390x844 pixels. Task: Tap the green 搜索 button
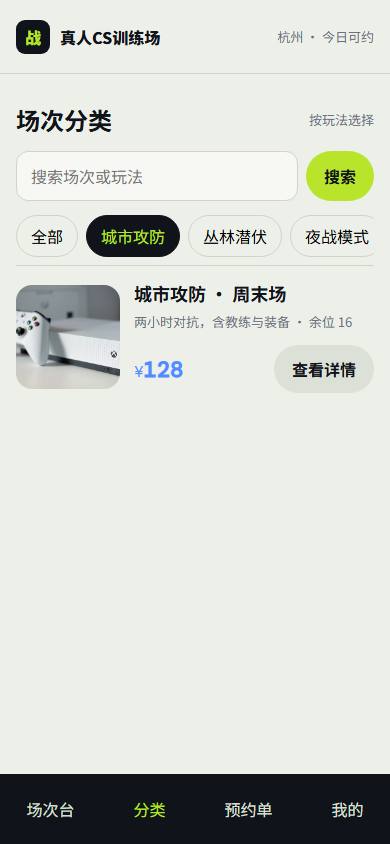click(x=339, y=176)
